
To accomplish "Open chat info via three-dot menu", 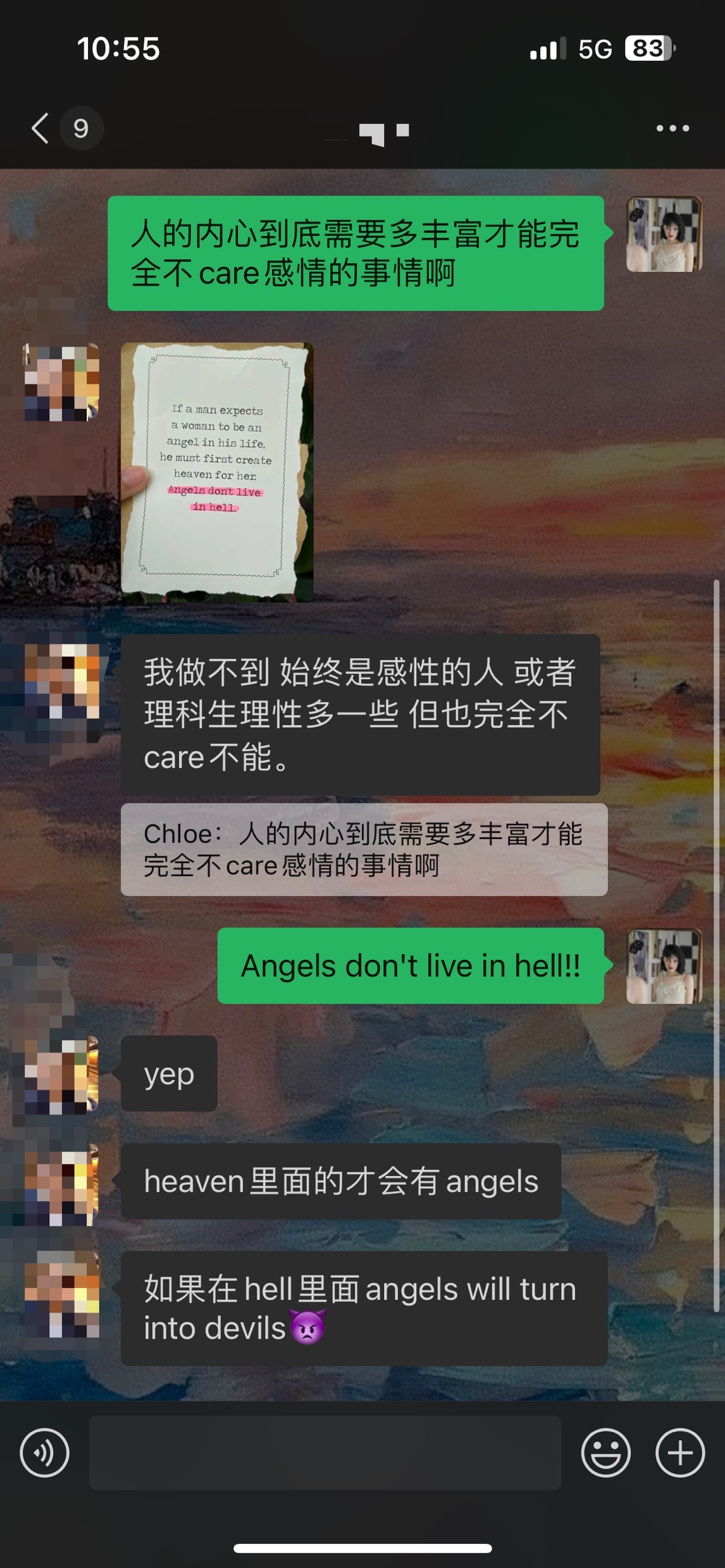I will [672, 128].
